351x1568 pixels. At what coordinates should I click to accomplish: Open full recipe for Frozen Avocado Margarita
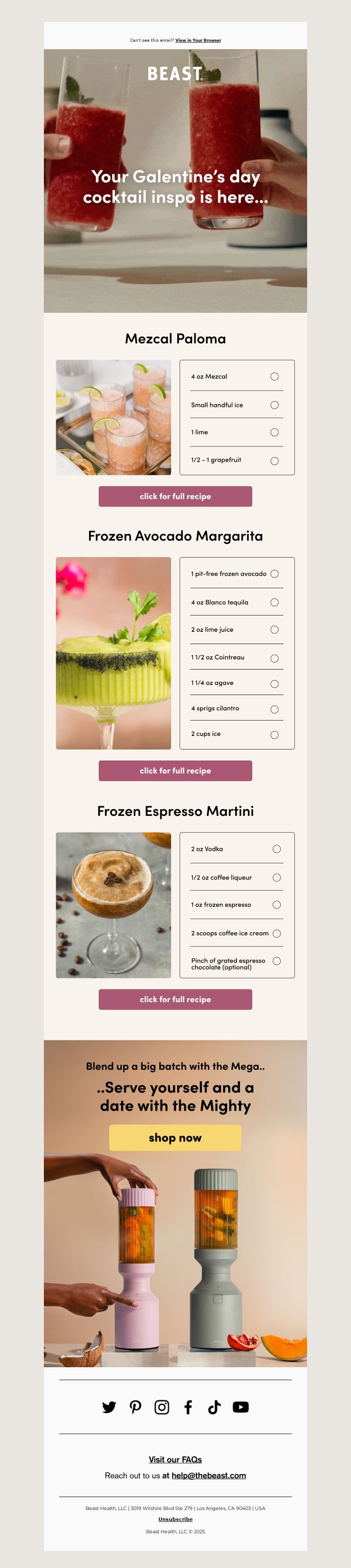[x=175, y=770]
